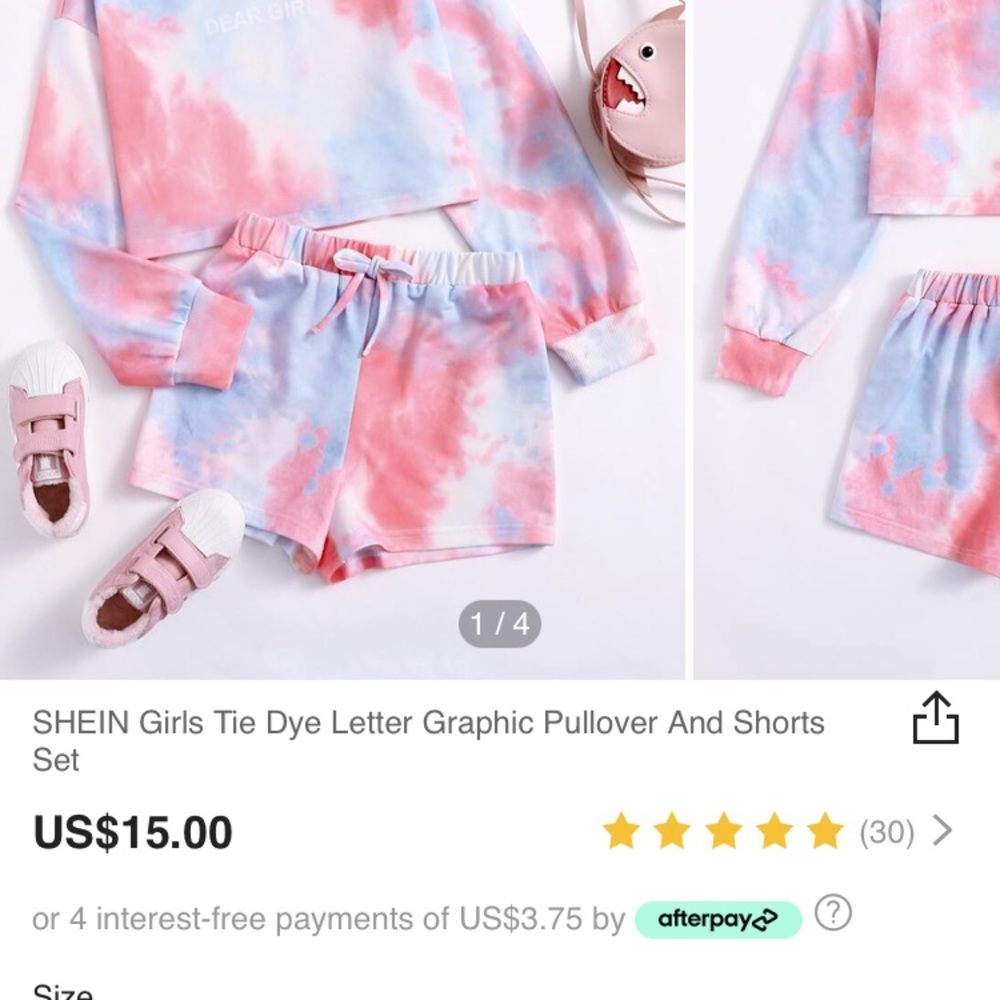View the second product photo
Screen dimensions: 1000x1000
pyautogui.click(x=848, y=340)
